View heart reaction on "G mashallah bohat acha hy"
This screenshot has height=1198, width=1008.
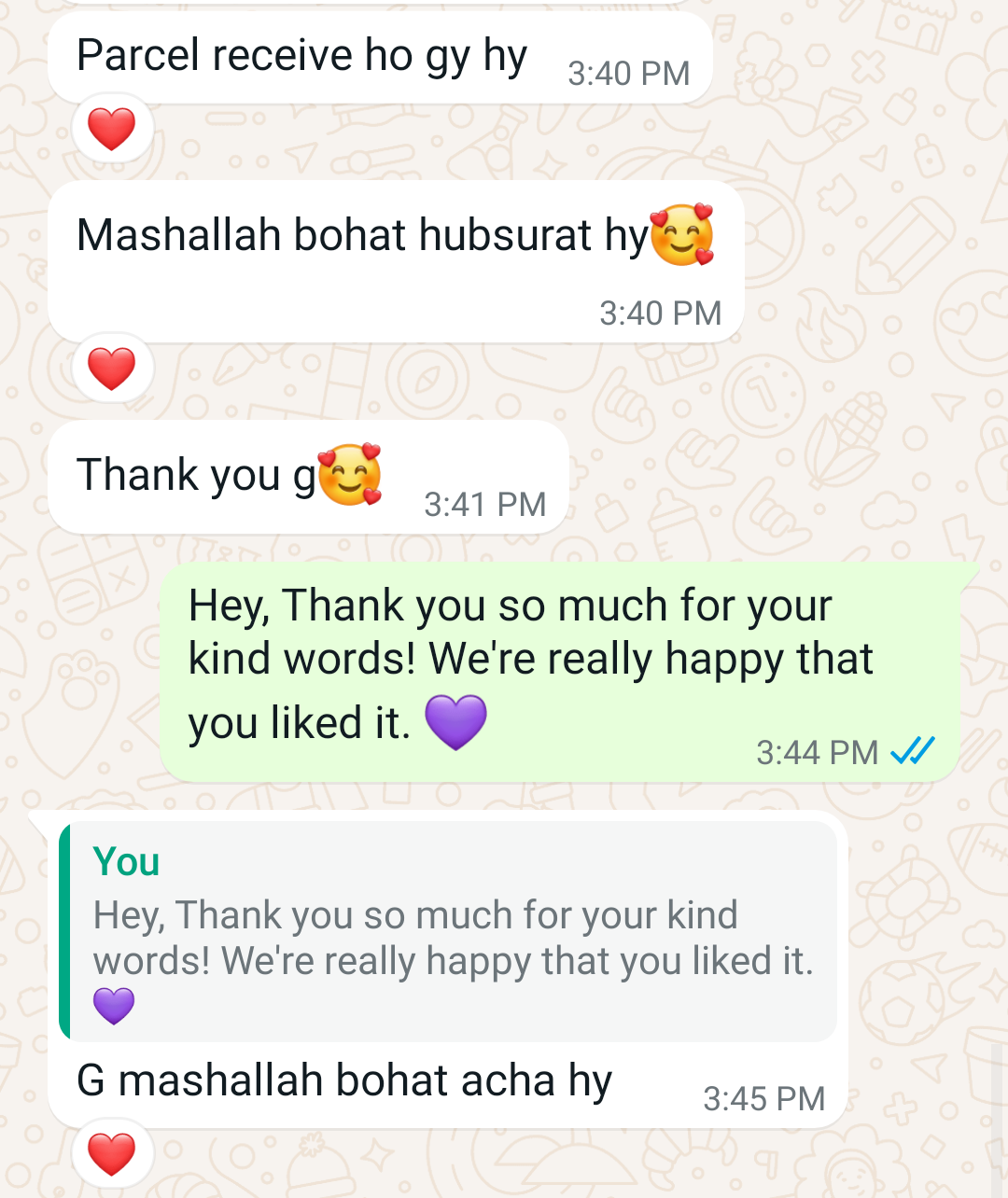pyautogui.click(x=111, y=1153)
